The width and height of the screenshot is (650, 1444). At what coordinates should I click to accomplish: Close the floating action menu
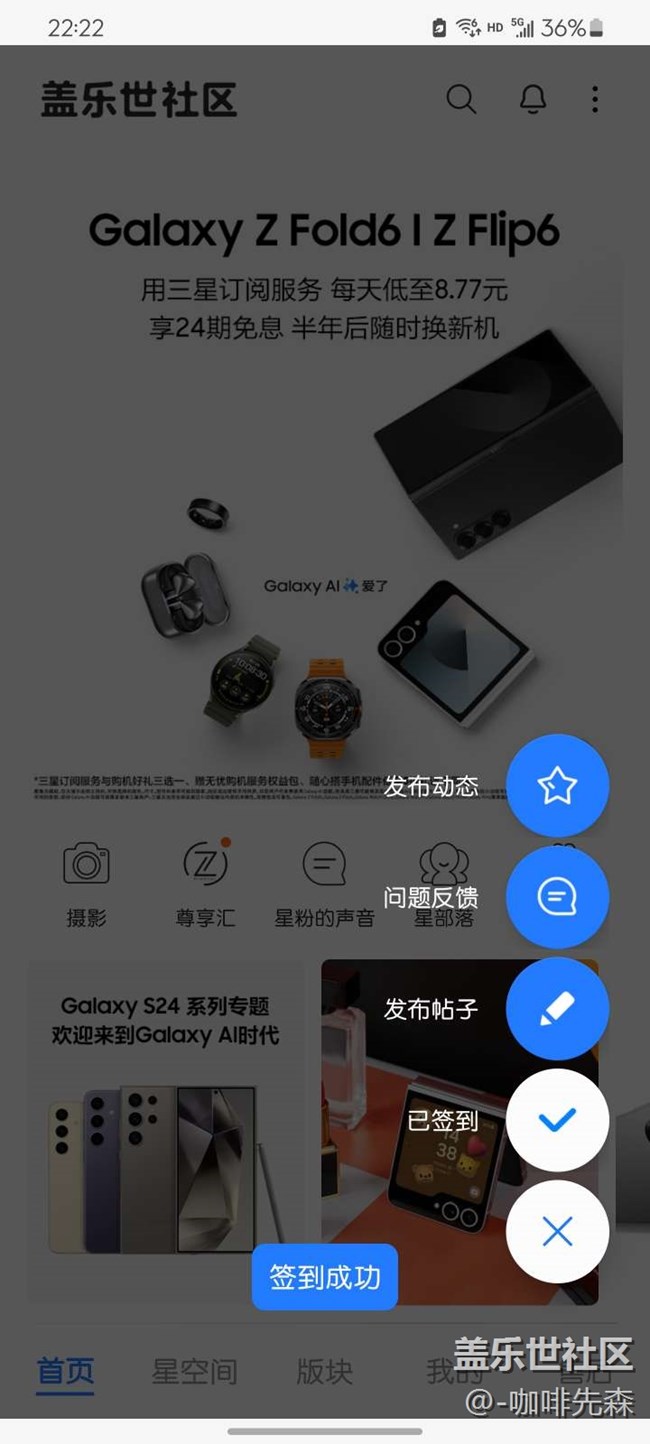557,1232
